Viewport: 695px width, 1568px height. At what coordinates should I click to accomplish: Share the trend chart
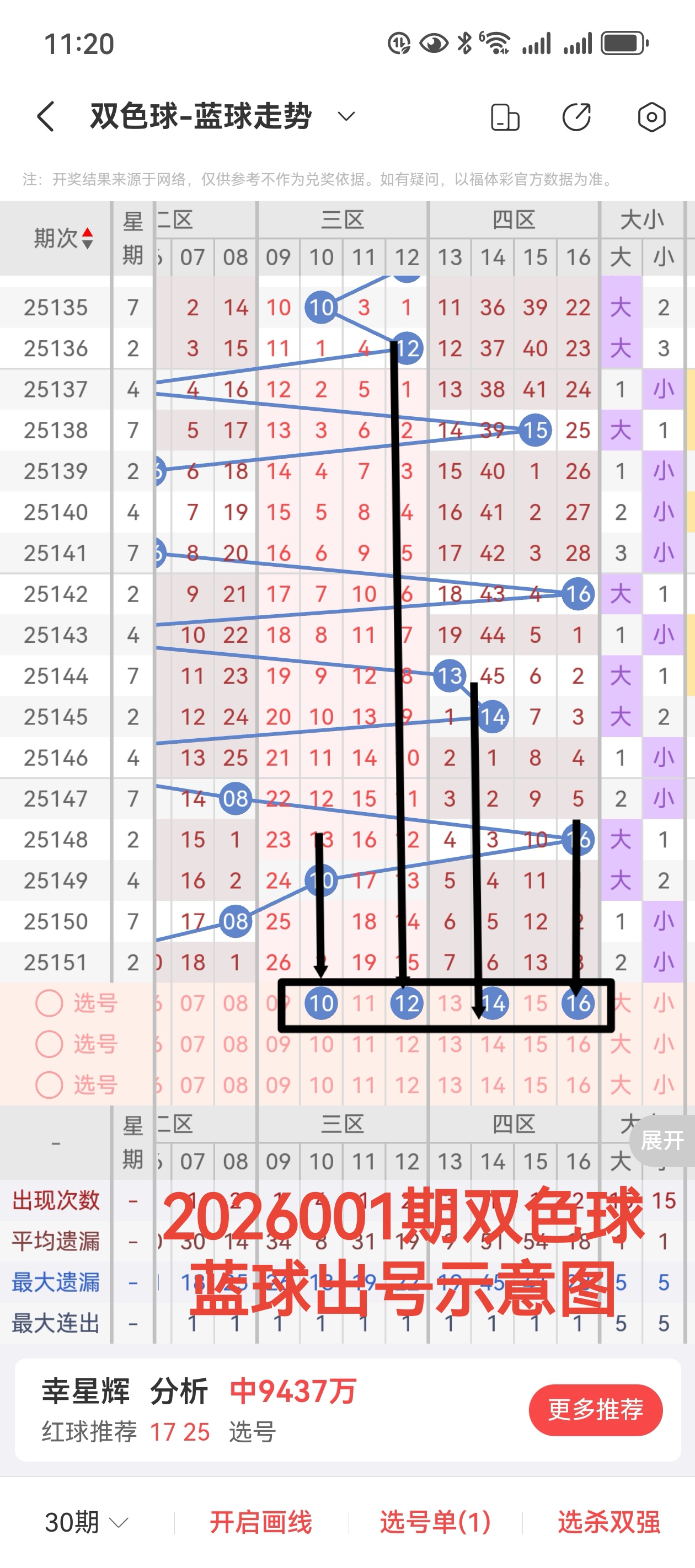(x=576, y=117)
